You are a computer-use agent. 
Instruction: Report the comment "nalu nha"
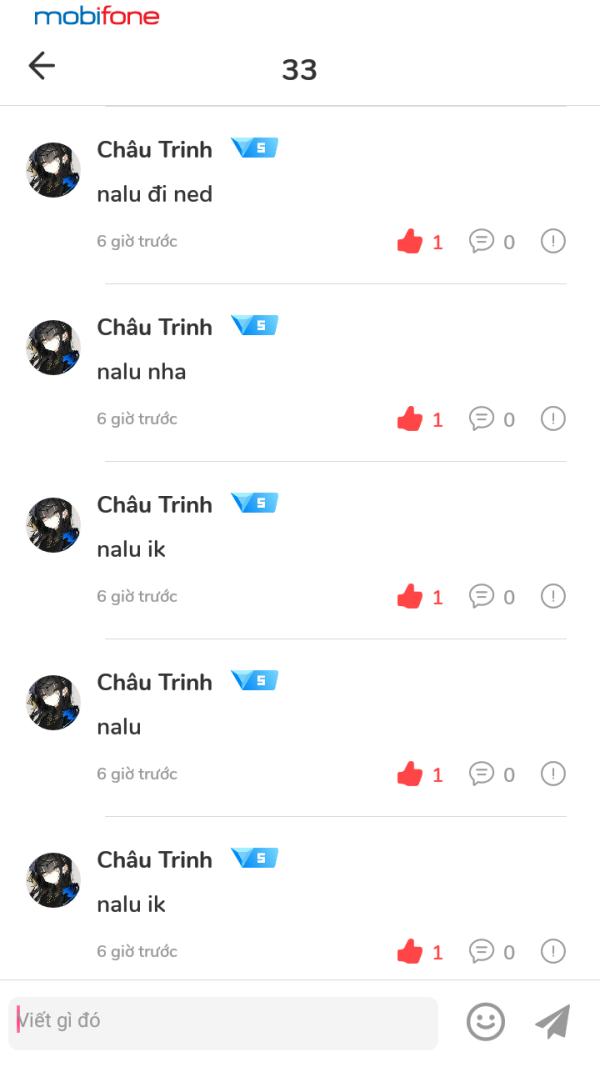point(553,419)
